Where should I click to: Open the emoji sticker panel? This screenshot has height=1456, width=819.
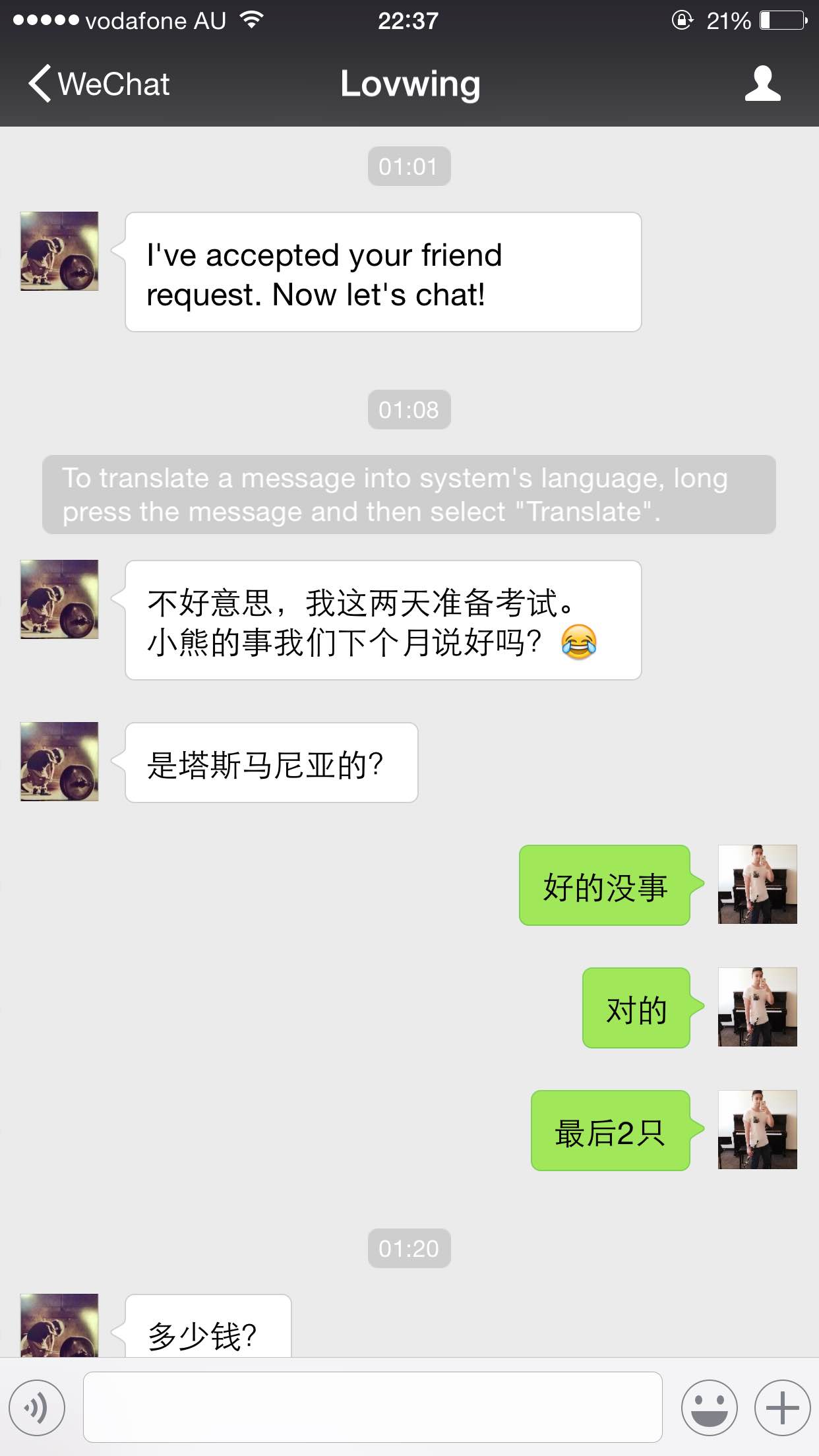click(709, 1407)
